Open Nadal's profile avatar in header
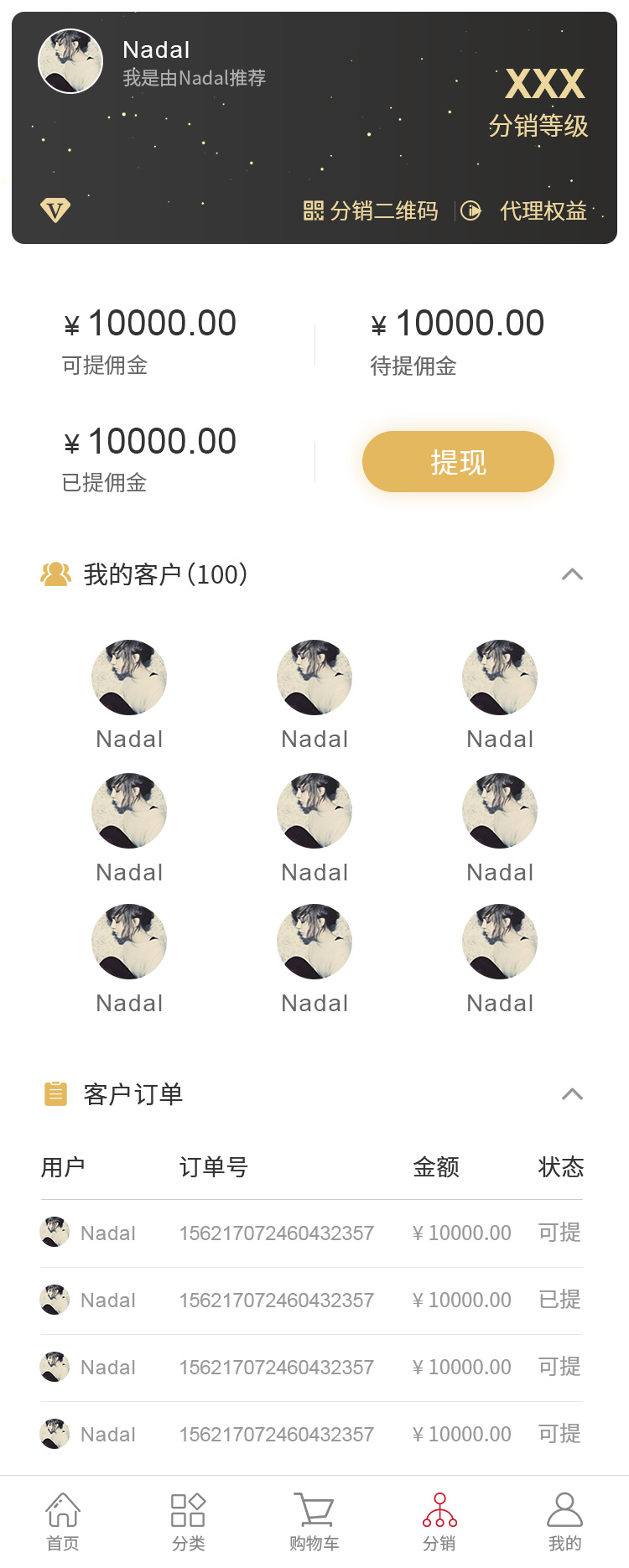Viewport: 629px width, 1568px height. pyautogui.click(x=70, y=61)
